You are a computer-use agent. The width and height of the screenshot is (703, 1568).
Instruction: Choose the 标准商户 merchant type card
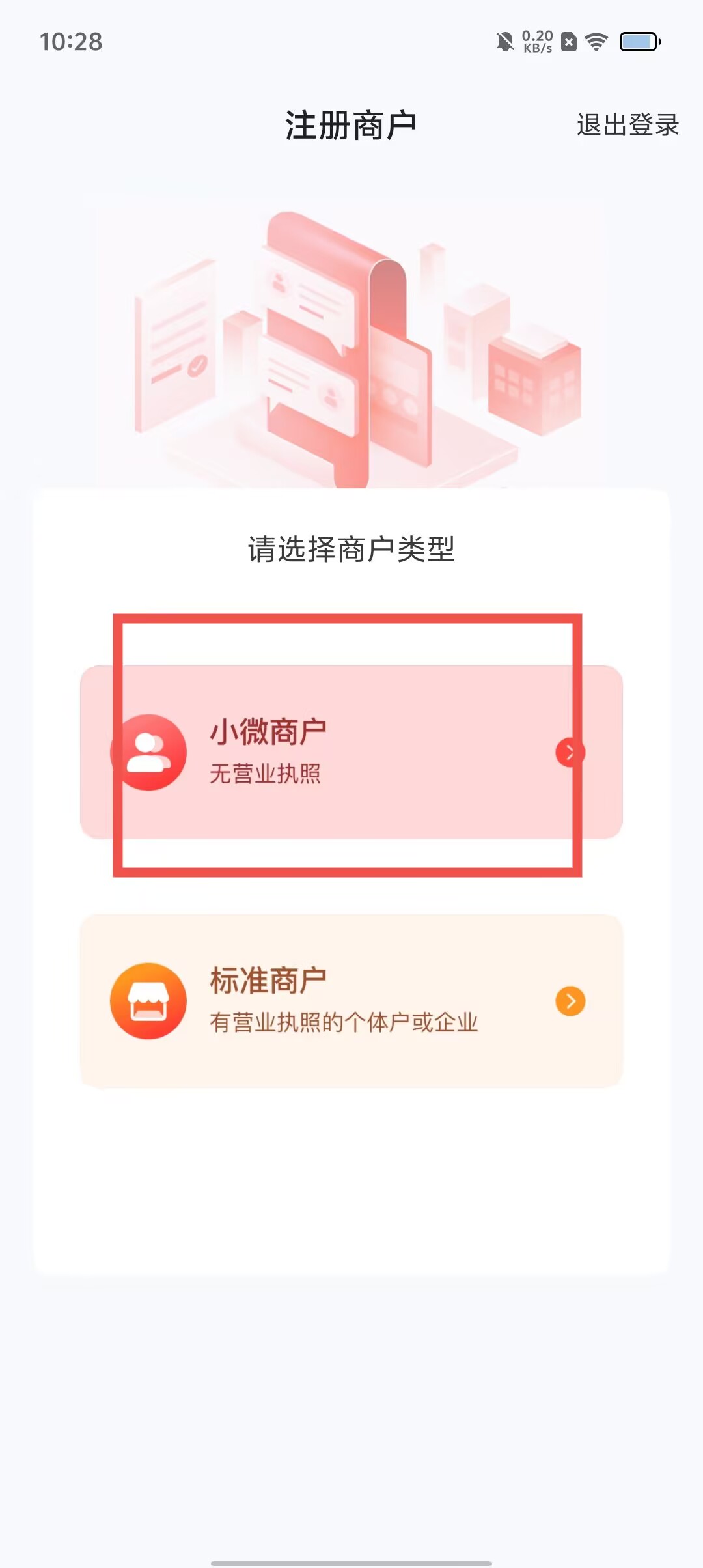click(x=351, y=1001)
